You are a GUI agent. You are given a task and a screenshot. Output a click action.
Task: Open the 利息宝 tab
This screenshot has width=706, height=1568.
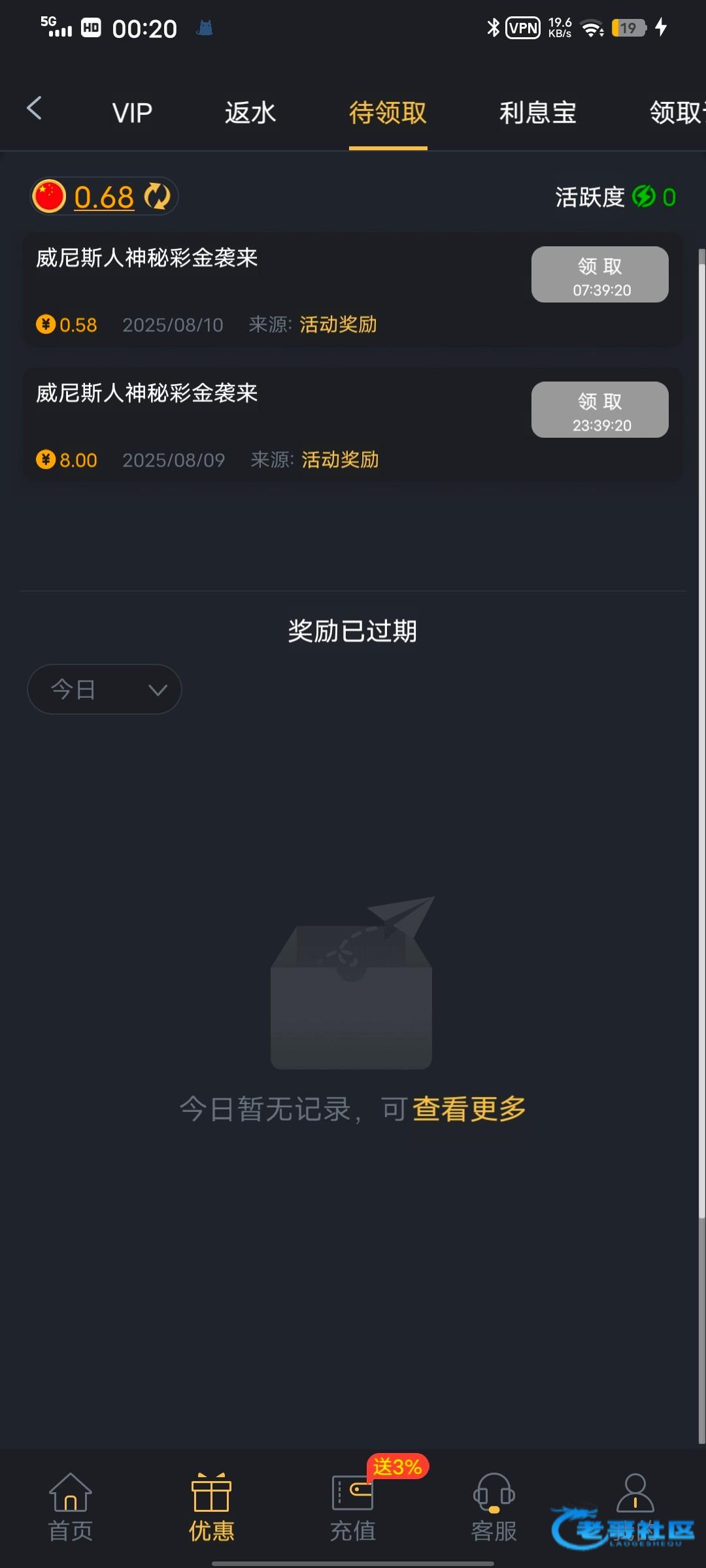537,113
